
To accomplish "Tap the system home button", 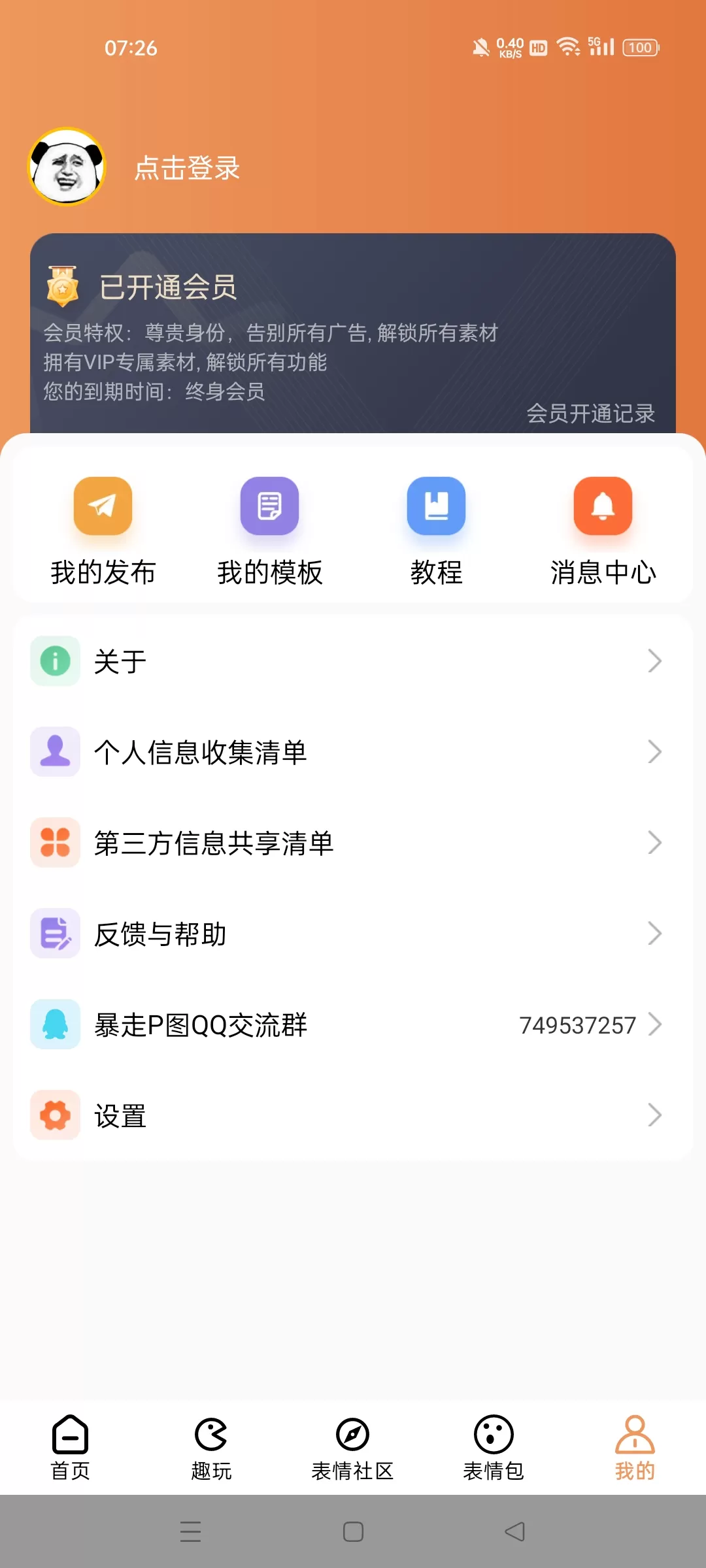I will tap(353, 1531).
